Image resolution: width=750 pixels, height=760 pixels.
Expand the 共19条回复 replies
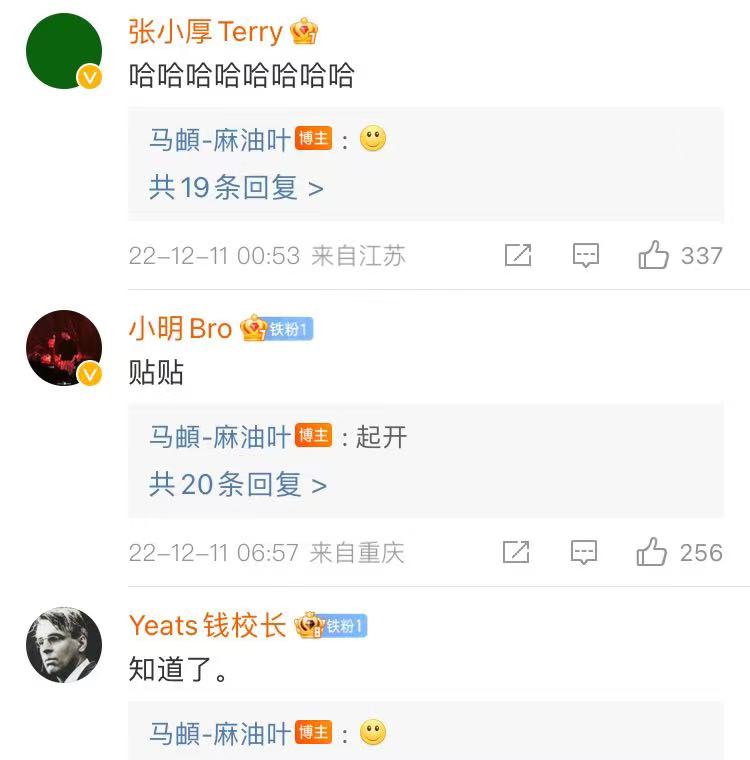point(236,187)
